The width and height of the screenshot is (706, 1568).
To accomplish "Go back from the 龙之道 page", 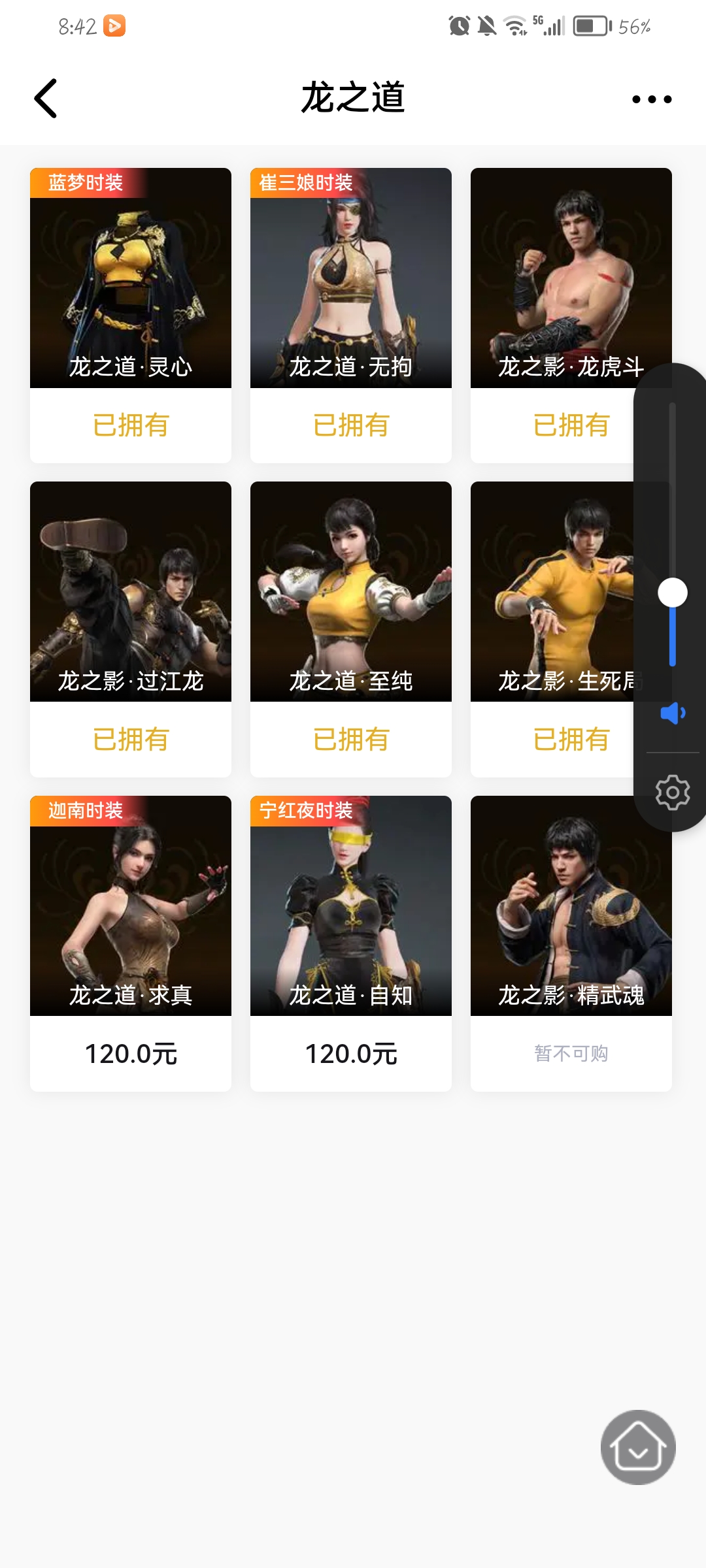I will pos(46,99).
